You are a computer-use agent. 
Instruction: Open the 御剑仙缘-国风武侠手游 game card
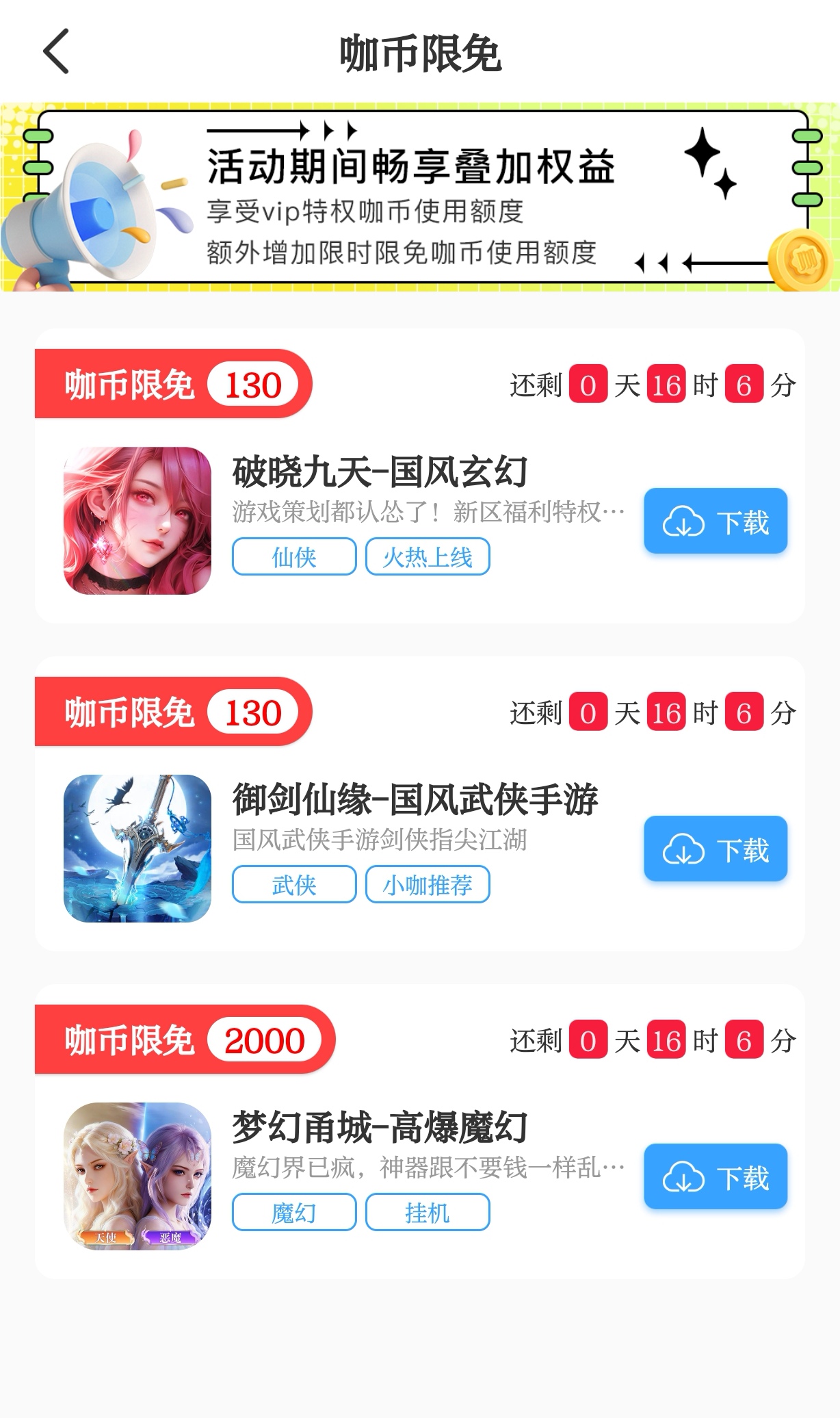click(x=415, y=800)
